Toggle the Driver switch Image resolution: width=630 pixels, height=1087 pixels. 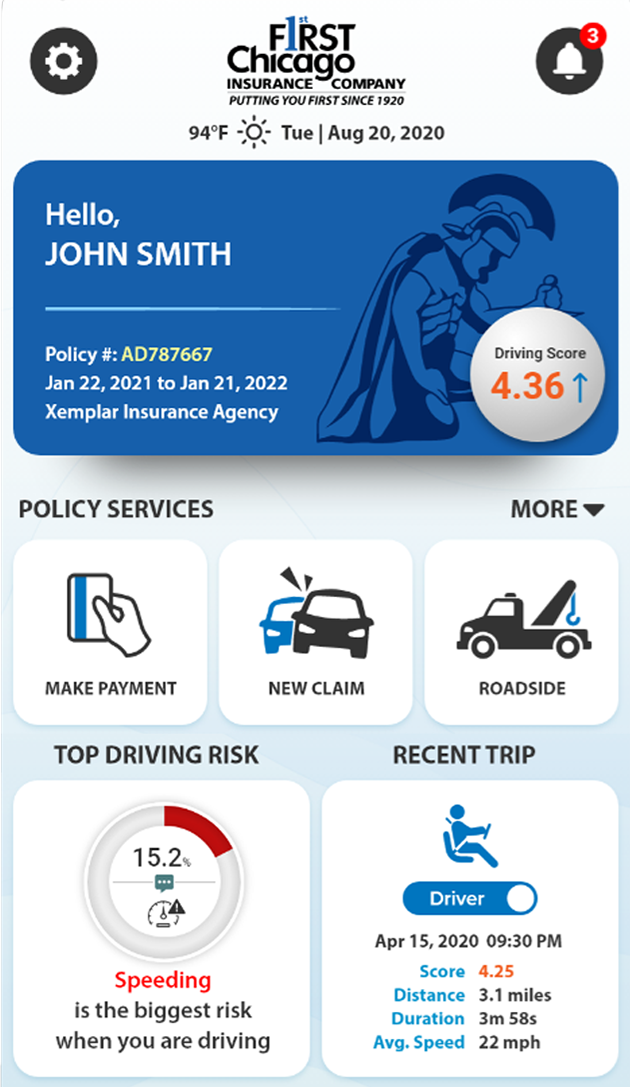(x=470, y=898)
